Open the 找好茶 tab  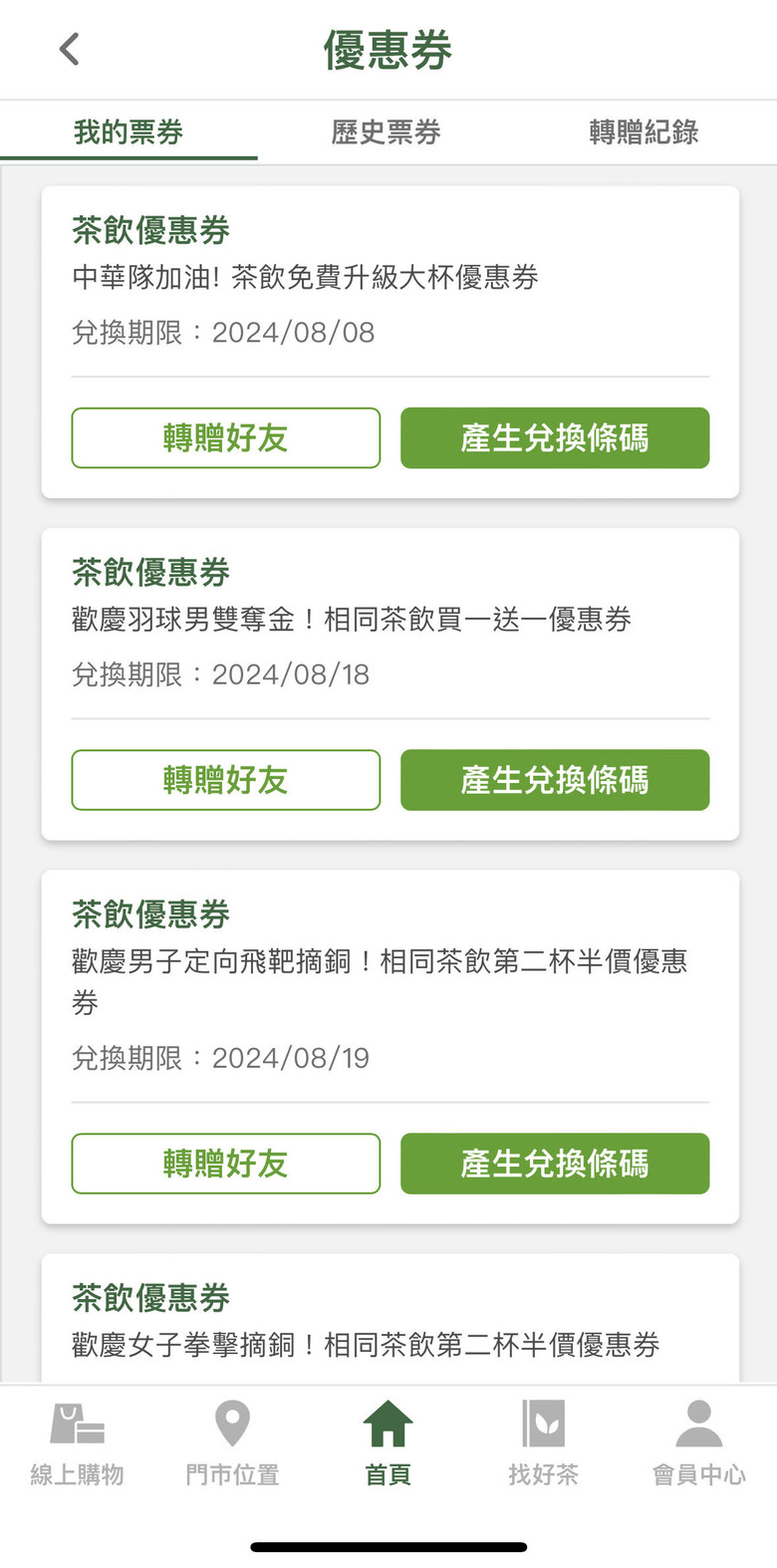tap(544, 1442)
